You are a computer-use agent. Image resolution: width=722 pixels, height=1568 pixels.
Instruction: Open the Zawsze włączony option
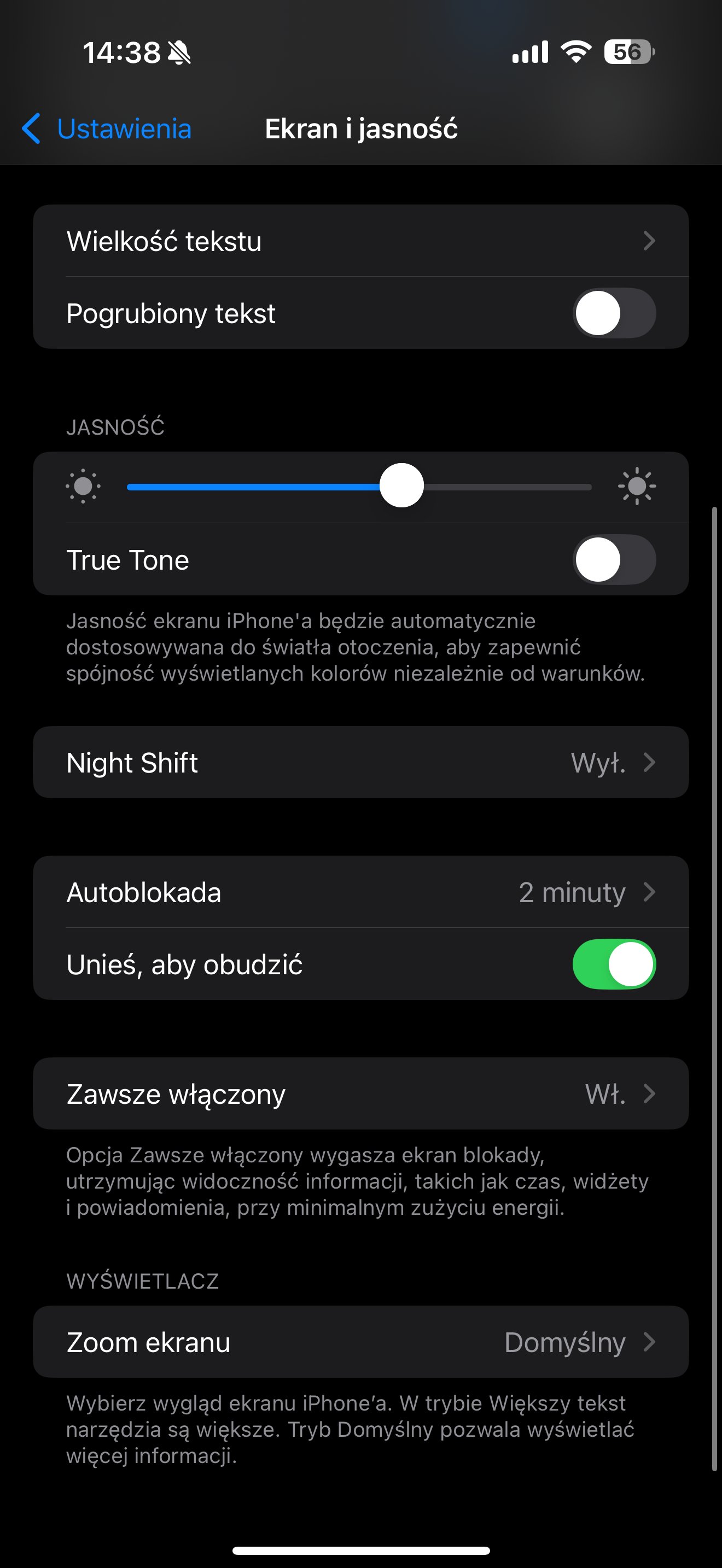tap(360, 1094)
